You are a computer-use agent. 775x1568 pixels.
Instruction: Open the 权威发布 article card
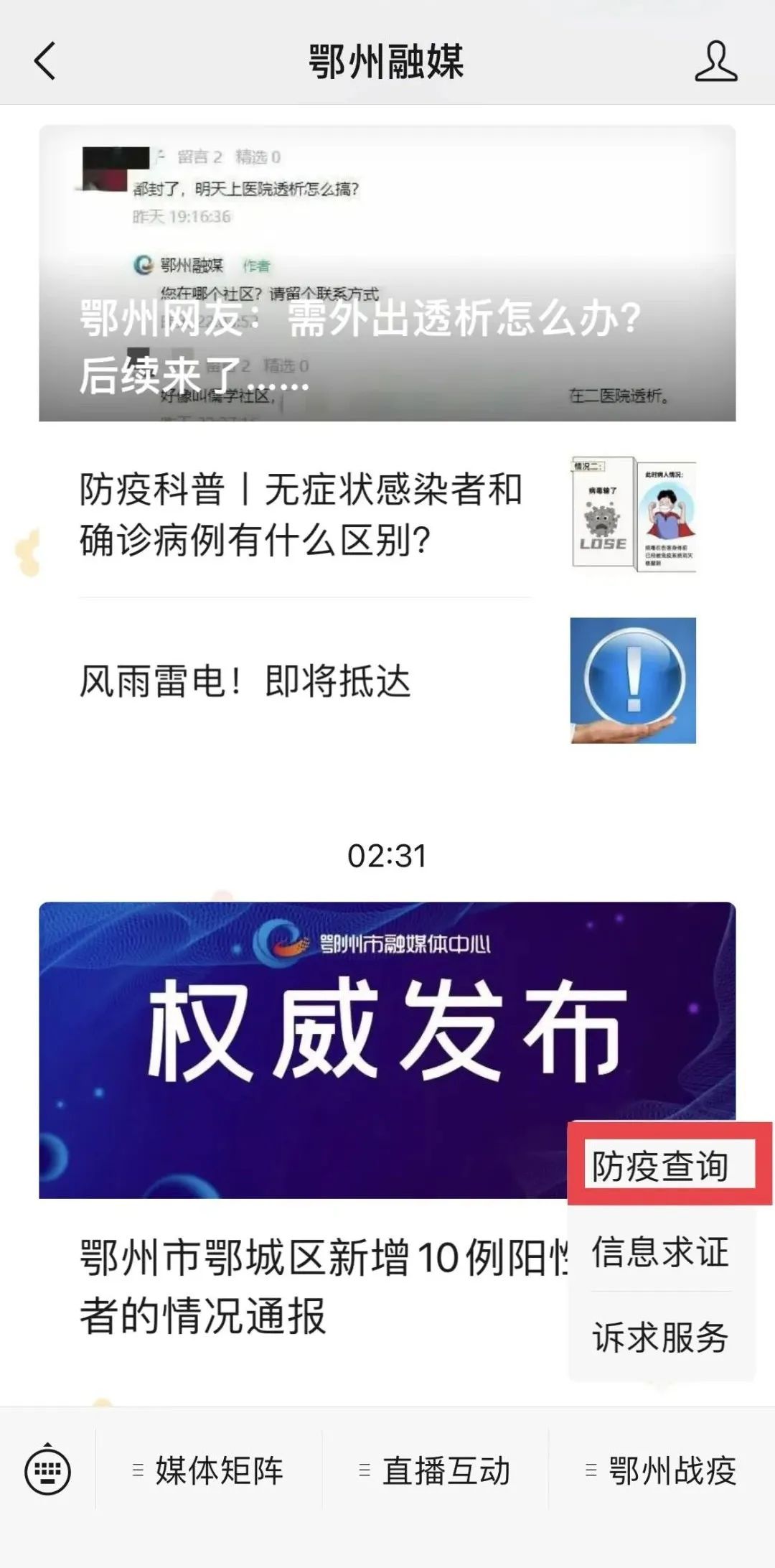pos(301,1049)
